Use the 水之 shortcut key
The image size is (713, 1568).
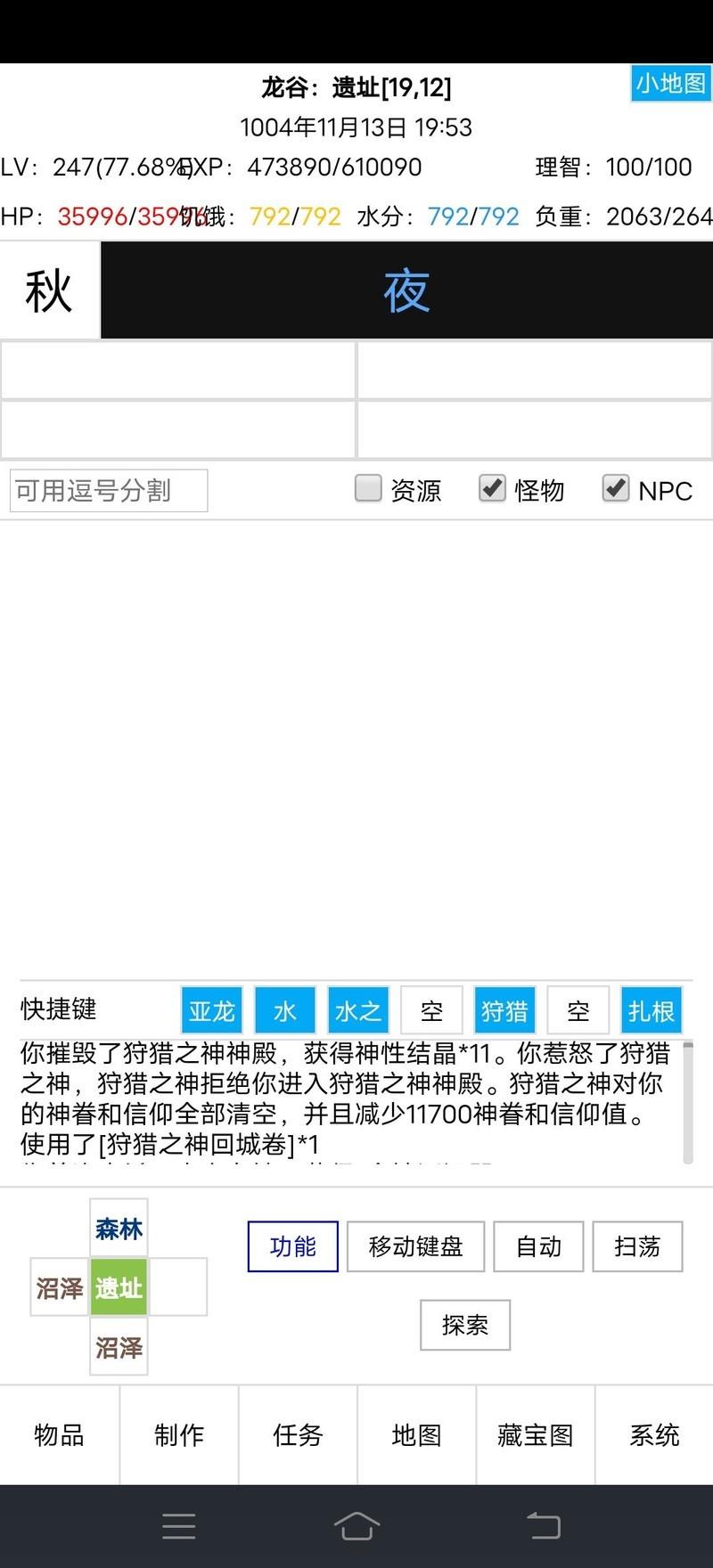(357, 1011)
